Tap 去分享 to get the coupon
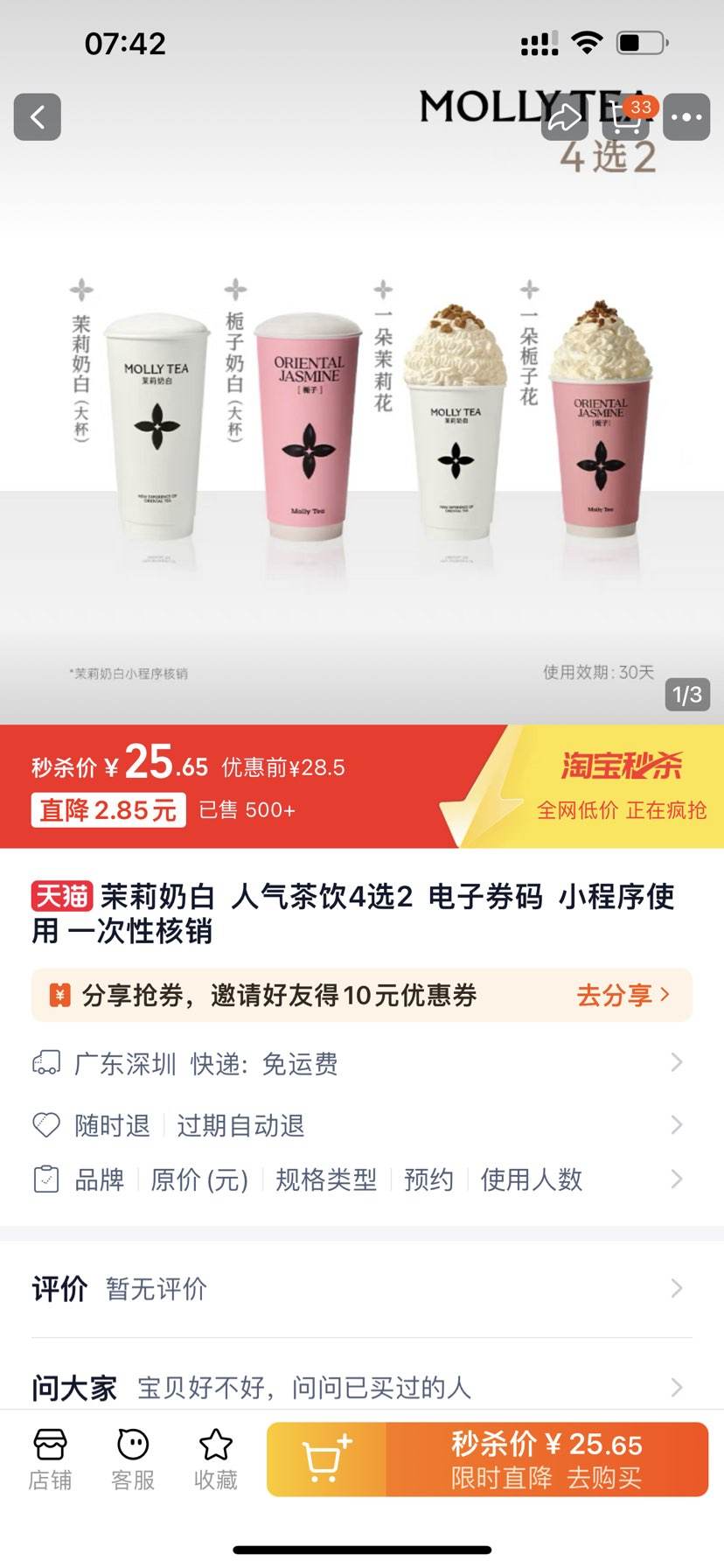The height and width of the screenshot is (1568, 724). pyautogui.click(x=623, y=995)
